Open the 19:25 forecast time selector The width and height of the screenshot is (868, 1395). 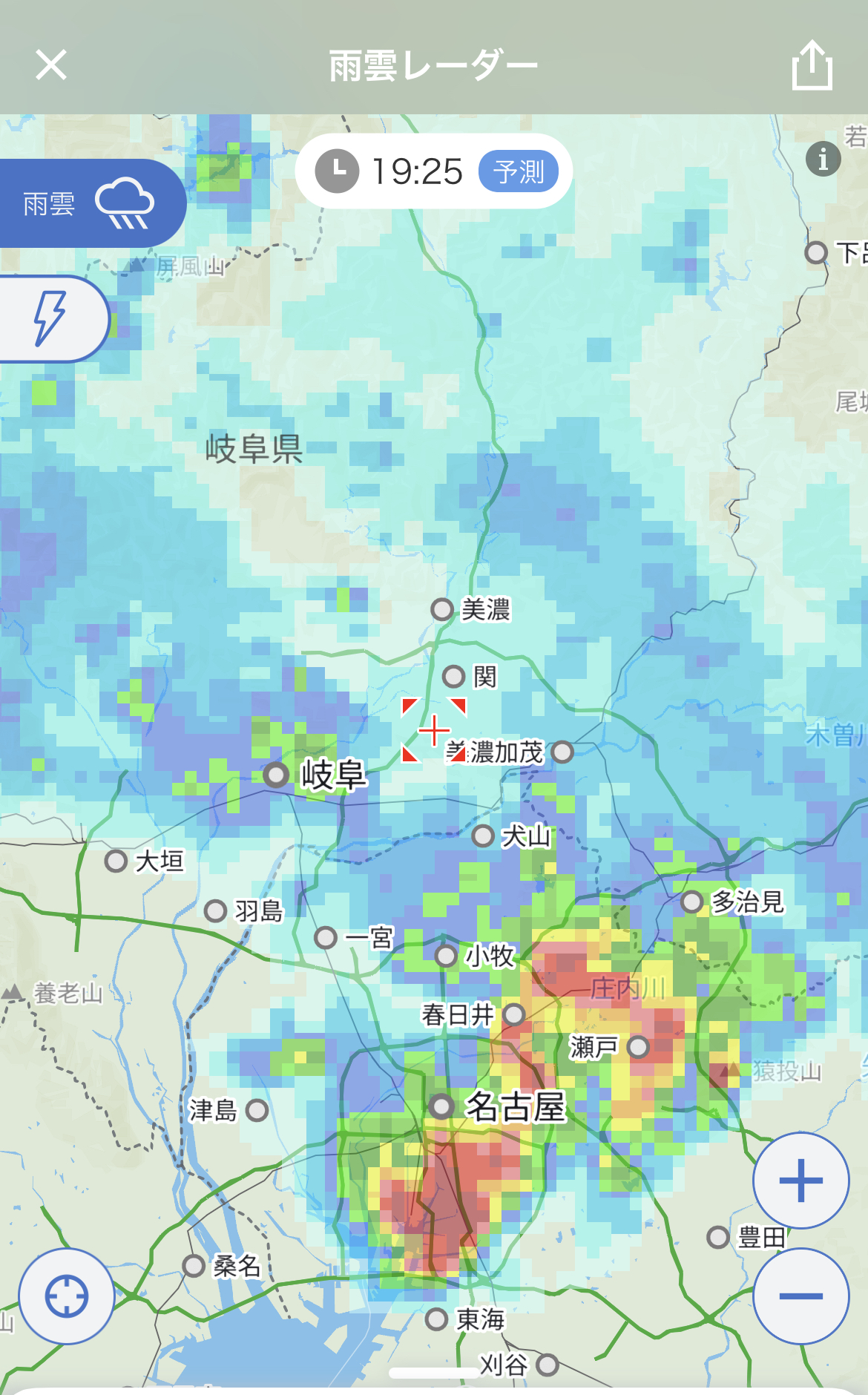(x=434, y=171)
